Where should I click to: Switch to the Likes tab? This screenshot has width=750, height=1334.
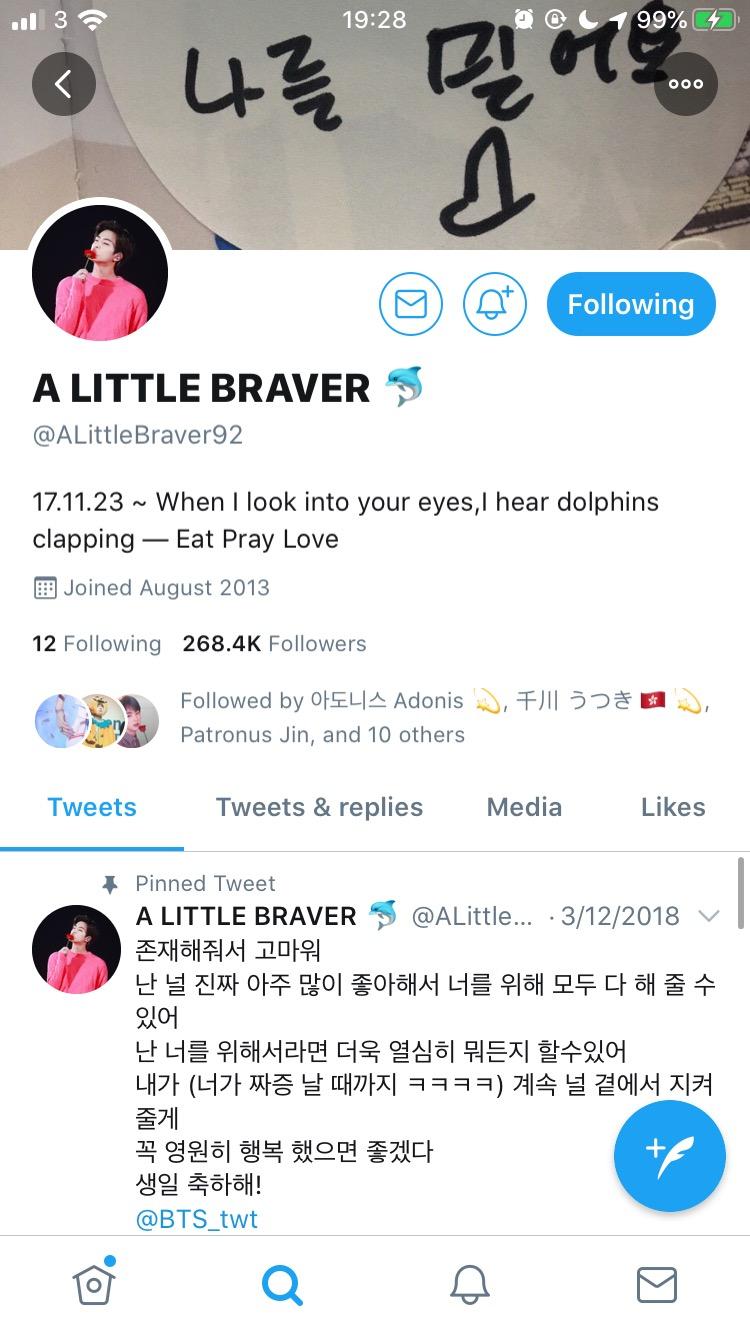[x=672, y=807]
